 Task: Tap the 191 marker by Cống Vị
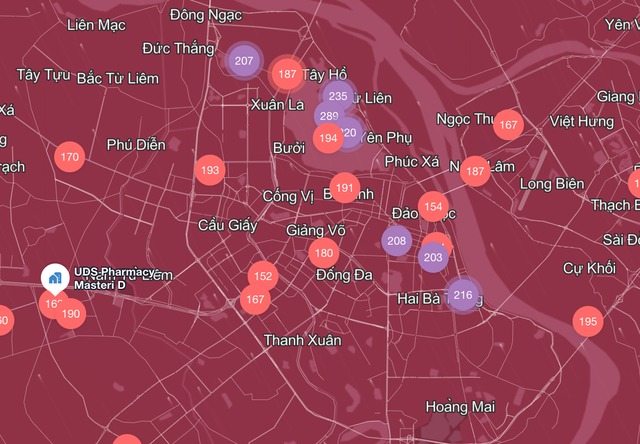344,187
